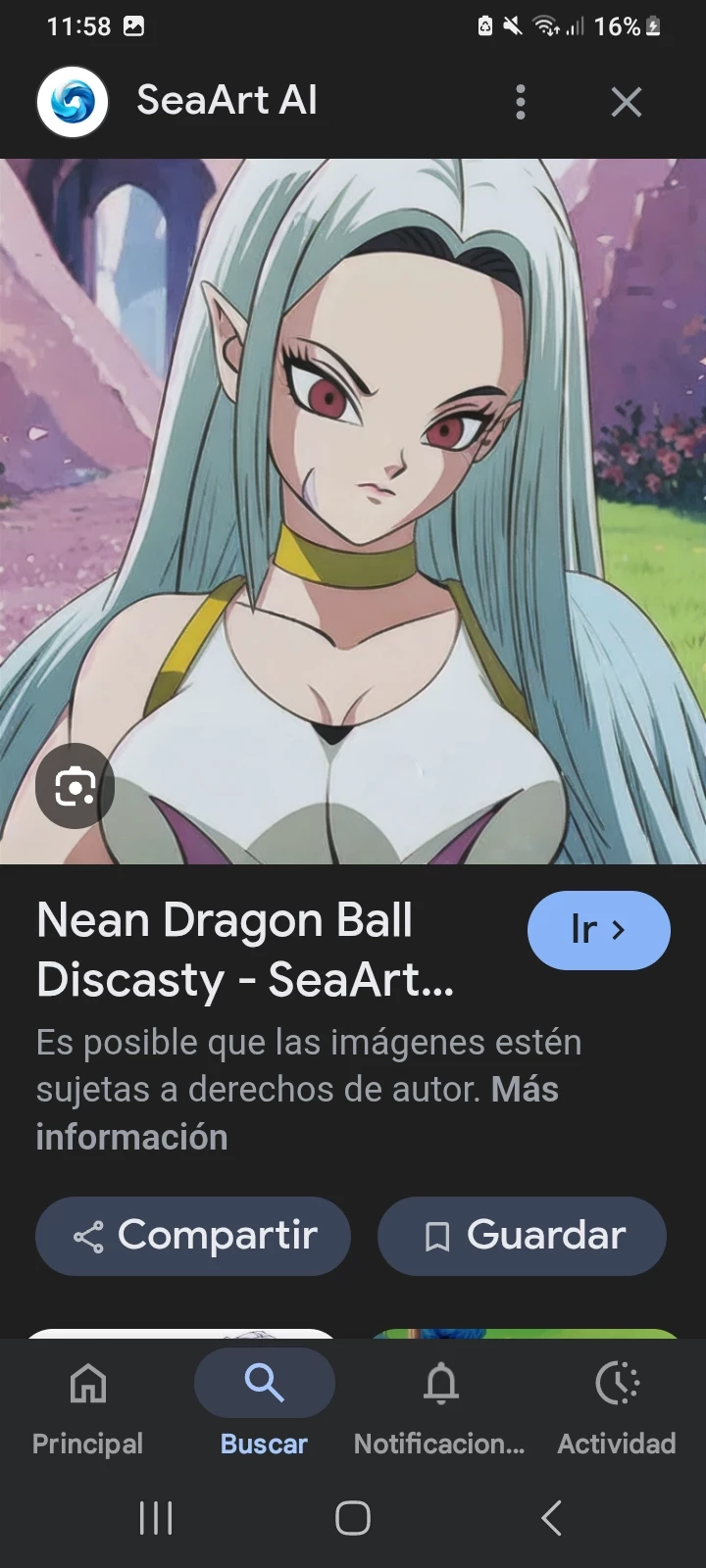Save the image with Guardar
The height and width of the screenshot is (1568, 706).
pyautogui.click(x=522, y=1236)
